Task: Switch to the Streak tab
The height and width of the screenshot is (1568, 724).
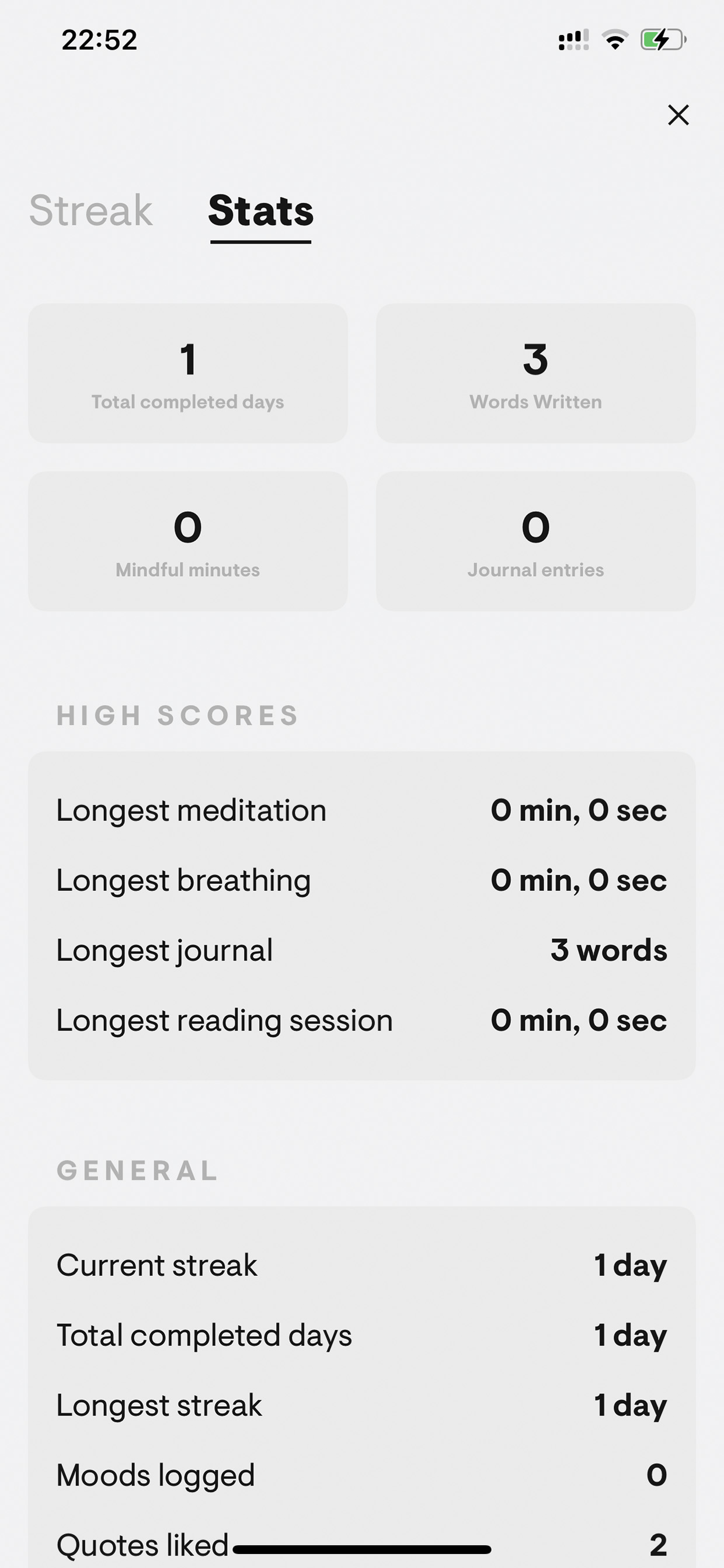Action: [x=90, y=211]
